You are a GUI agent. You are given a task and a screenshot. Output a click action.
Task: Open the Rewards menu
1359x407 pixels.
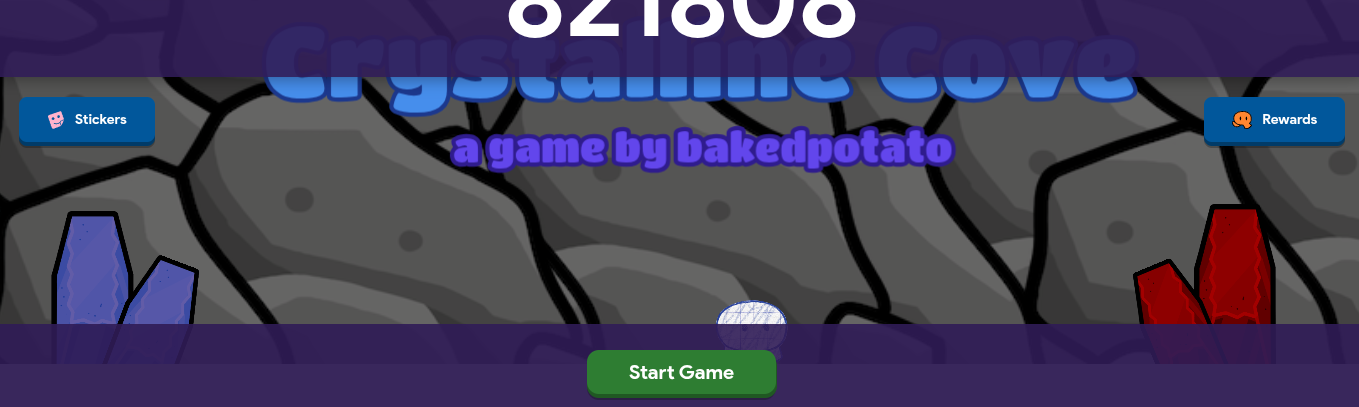point(1273,120)
